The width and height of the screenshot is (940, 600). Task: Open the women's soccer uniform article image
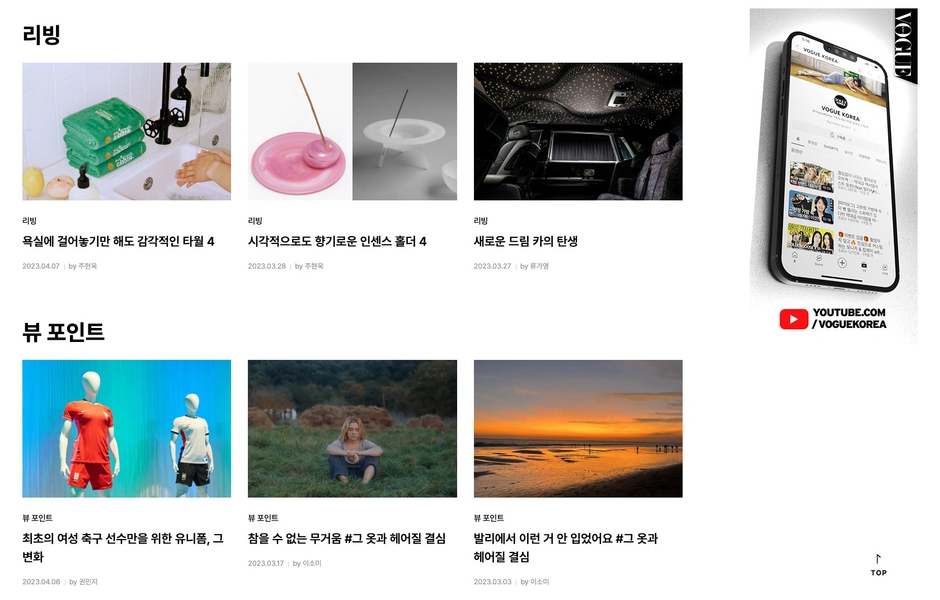(x=126, y=428)
